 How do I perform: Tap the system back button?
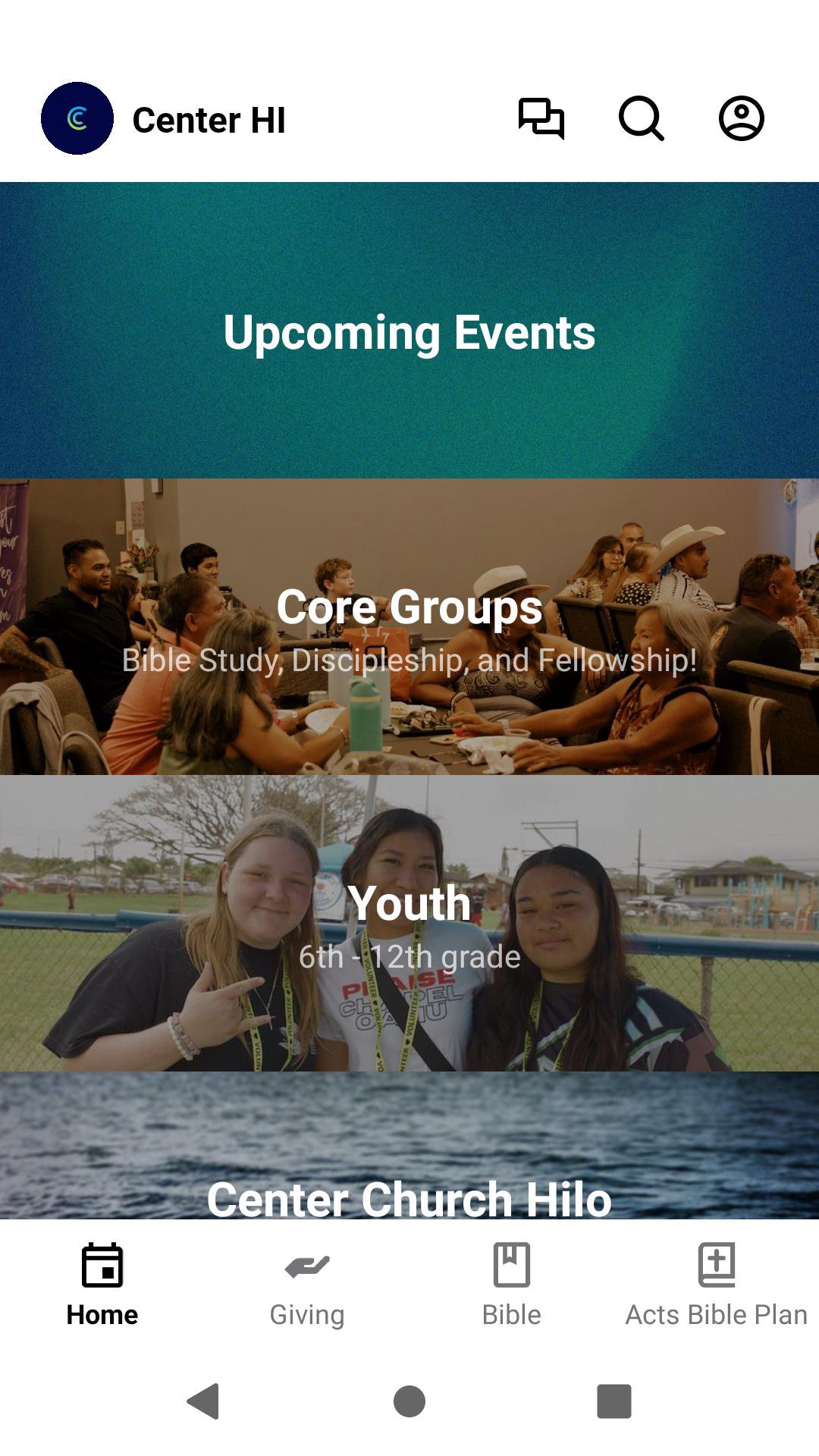pyautogui.click(x=203, y=1401)
